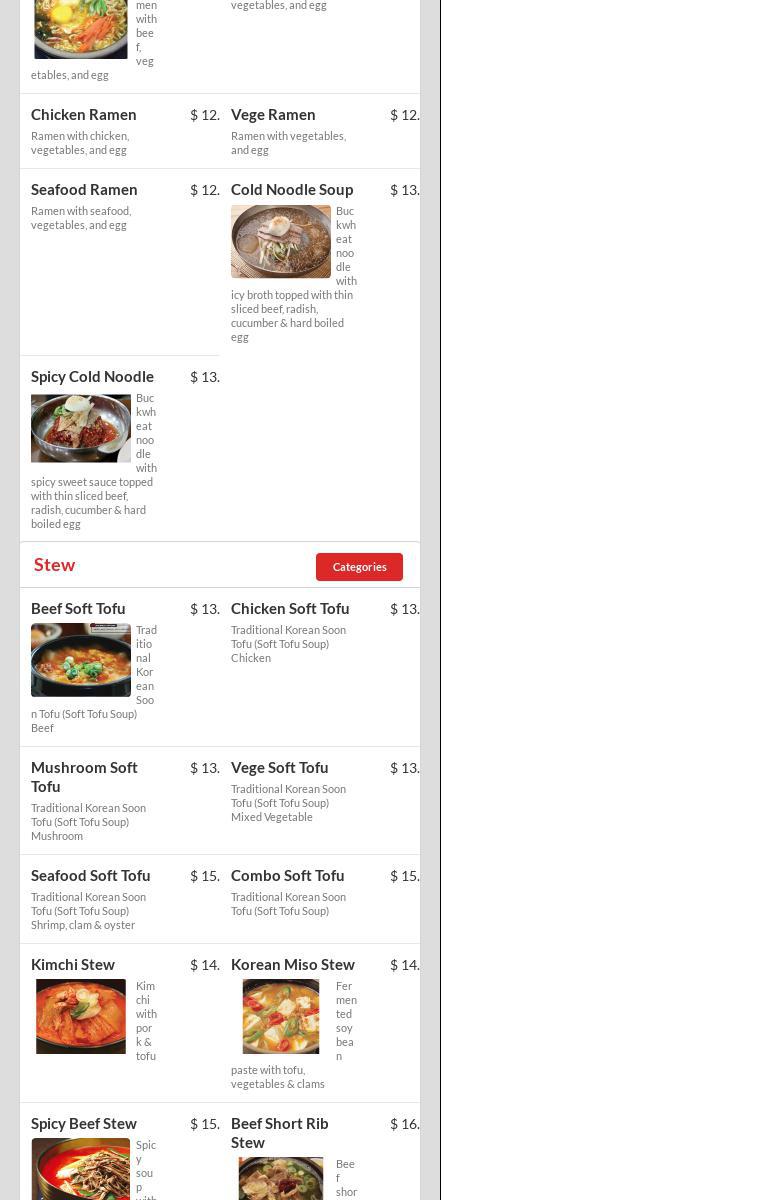Select Vege Soft Tofu
The height and width of the screenshot is (1200, 770).
(x=279, y=768)
